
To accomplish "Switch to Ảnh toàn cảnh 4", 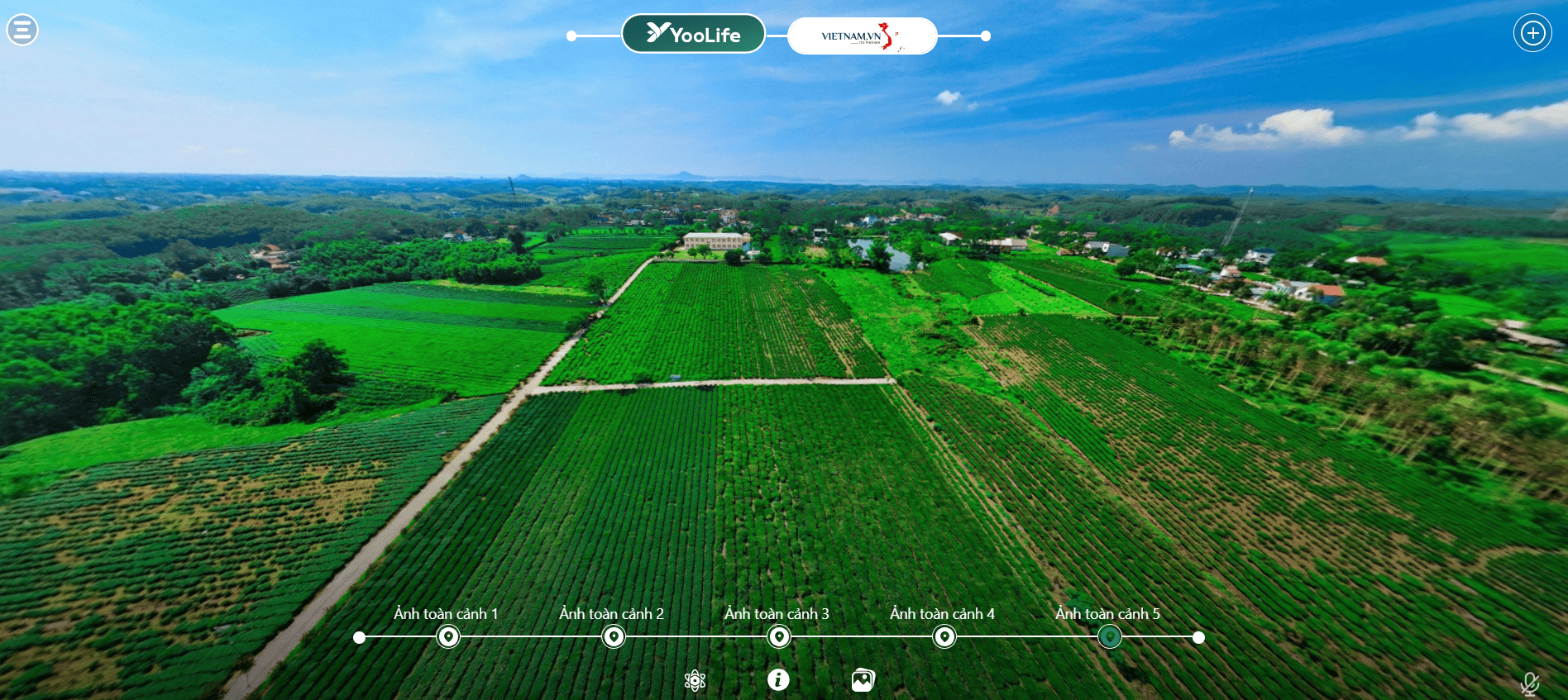I will pyautogui.click(x=944, y=637).
